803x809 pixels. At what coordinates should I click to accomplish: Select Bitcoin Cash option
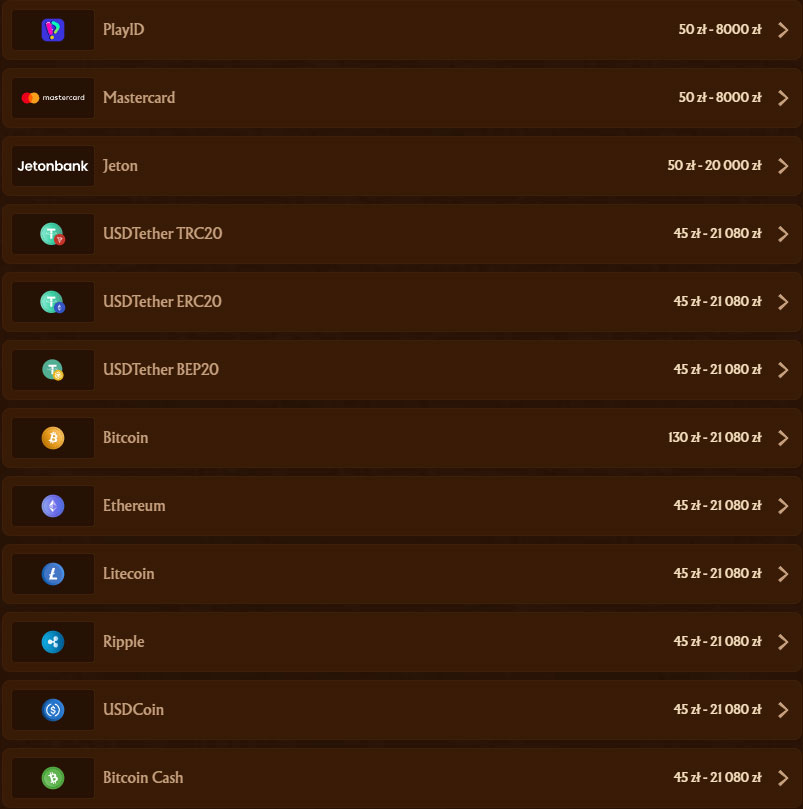coord(400,777)
